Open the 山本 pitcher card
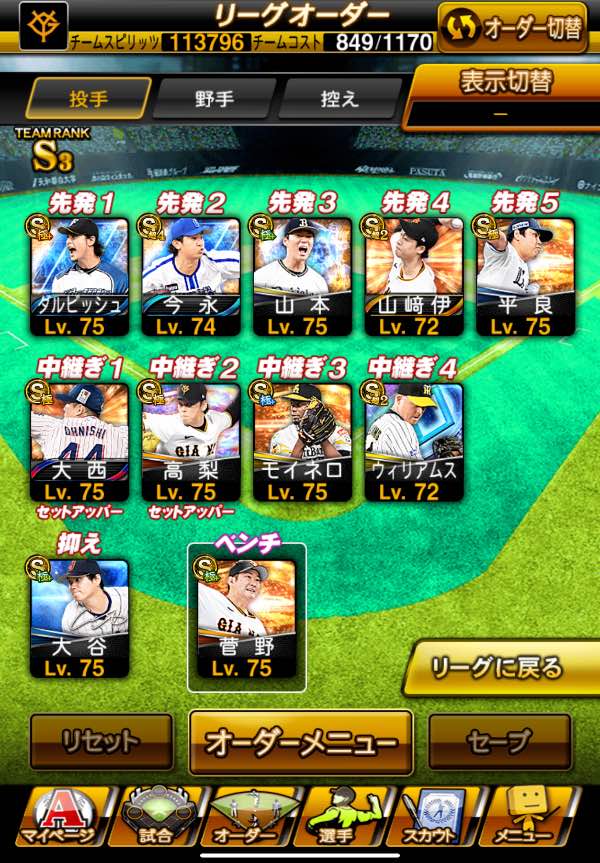The height and width of the screenshot is (863, 600). pos(302,276)
